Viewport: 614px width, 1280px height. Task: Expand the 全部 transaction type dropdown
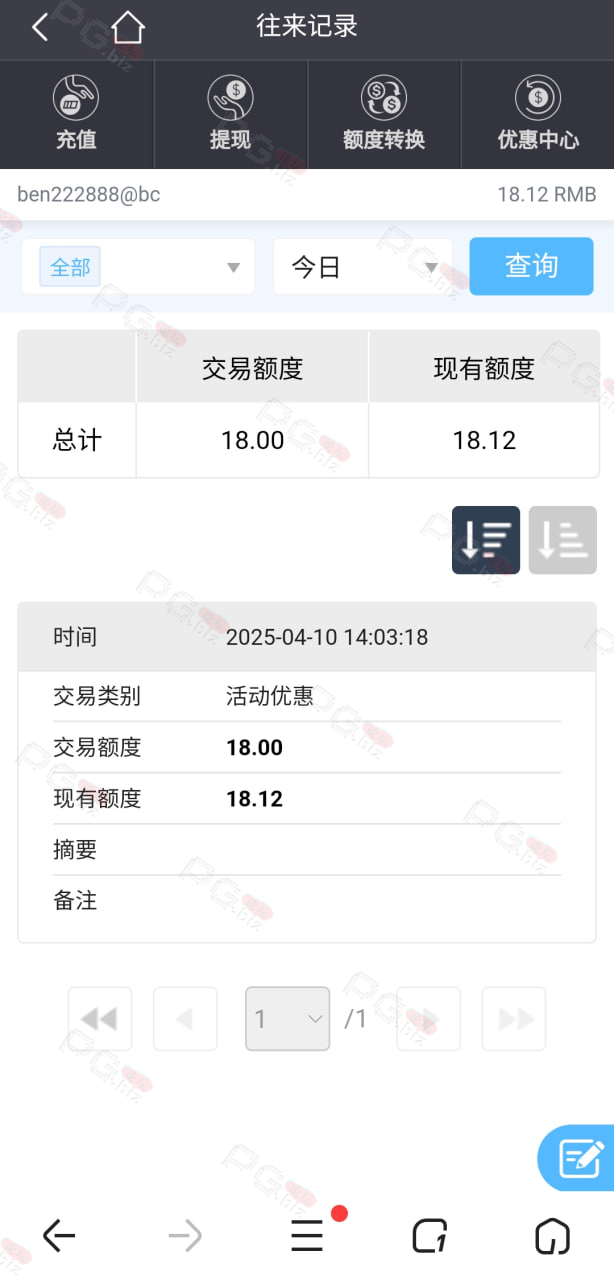138,267
